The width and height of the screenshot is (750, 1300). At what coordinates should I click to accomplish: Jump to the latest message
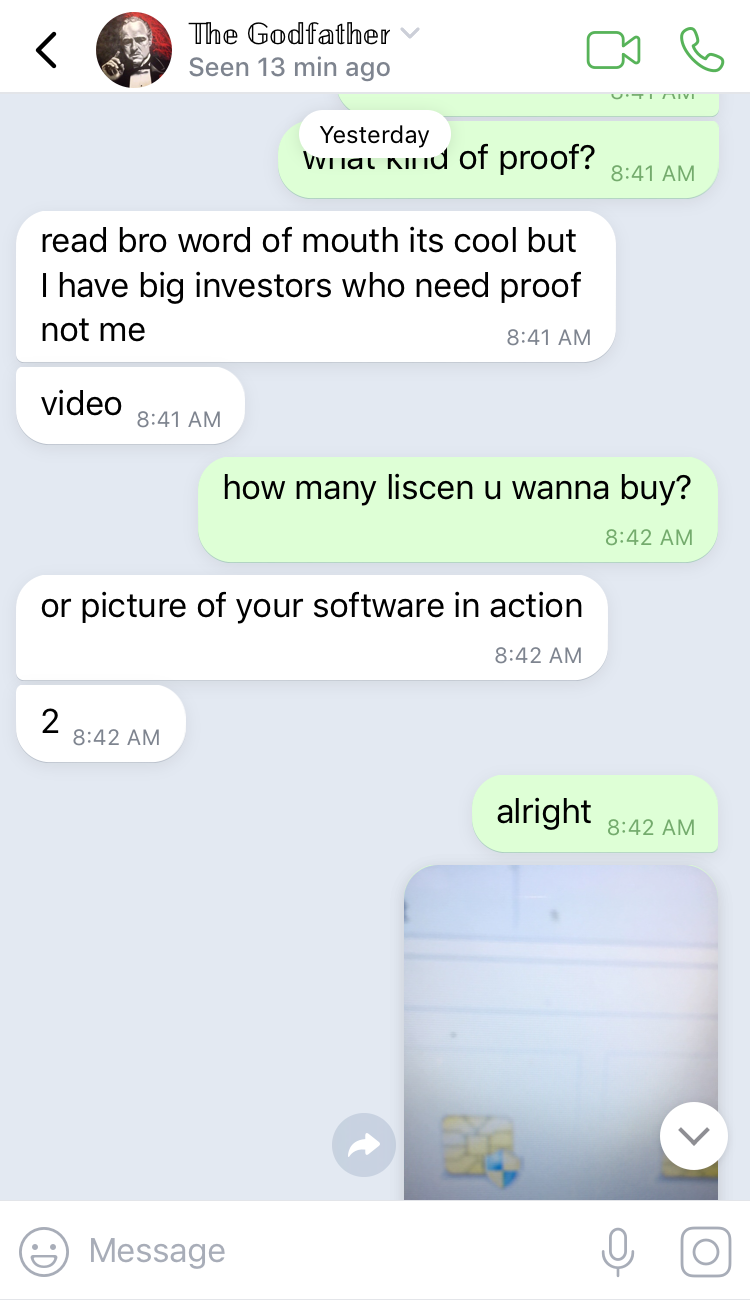coord(694,1136)
